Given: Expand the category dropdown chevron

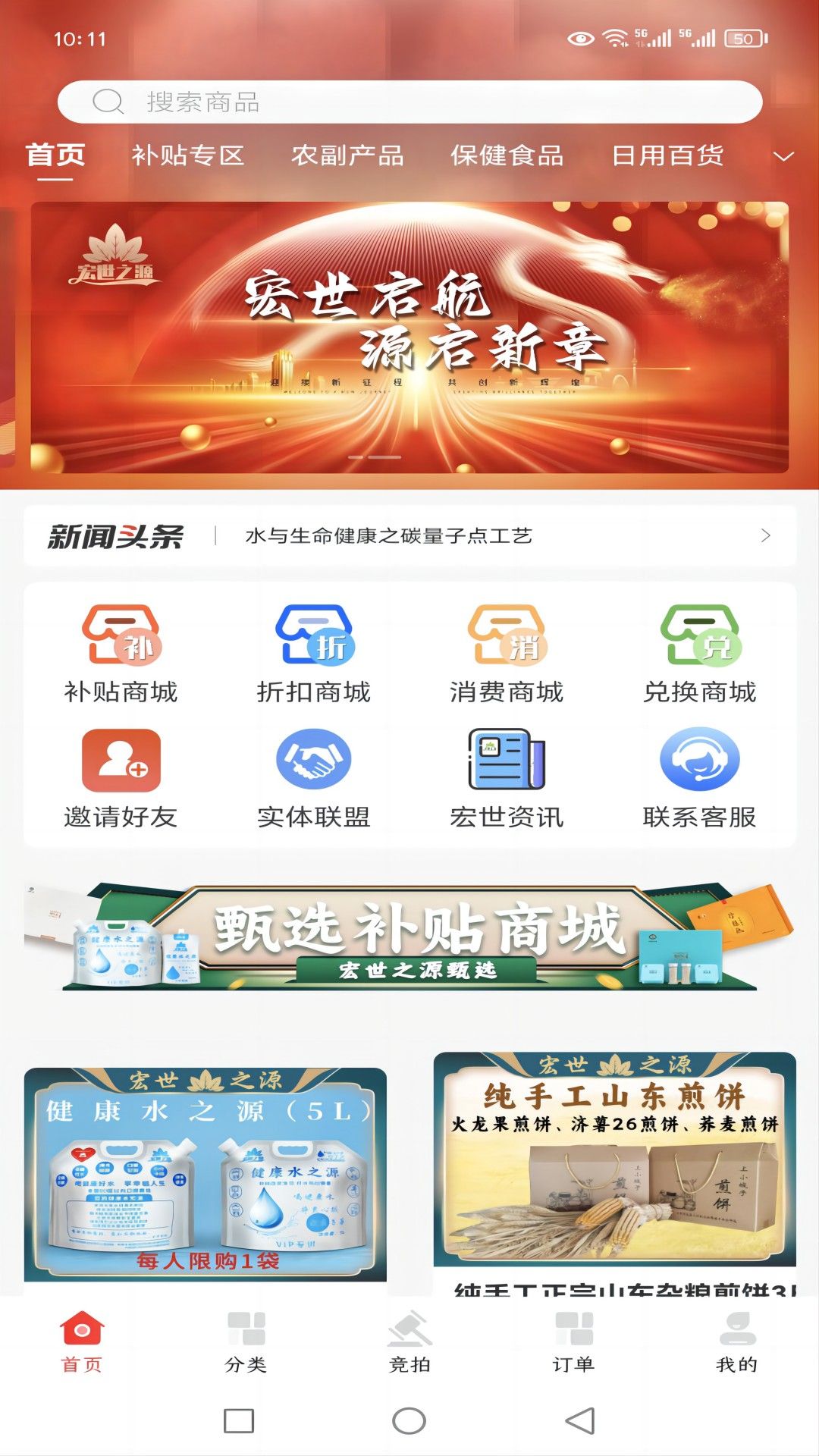Looking at the screenshot, I should 783,157.
